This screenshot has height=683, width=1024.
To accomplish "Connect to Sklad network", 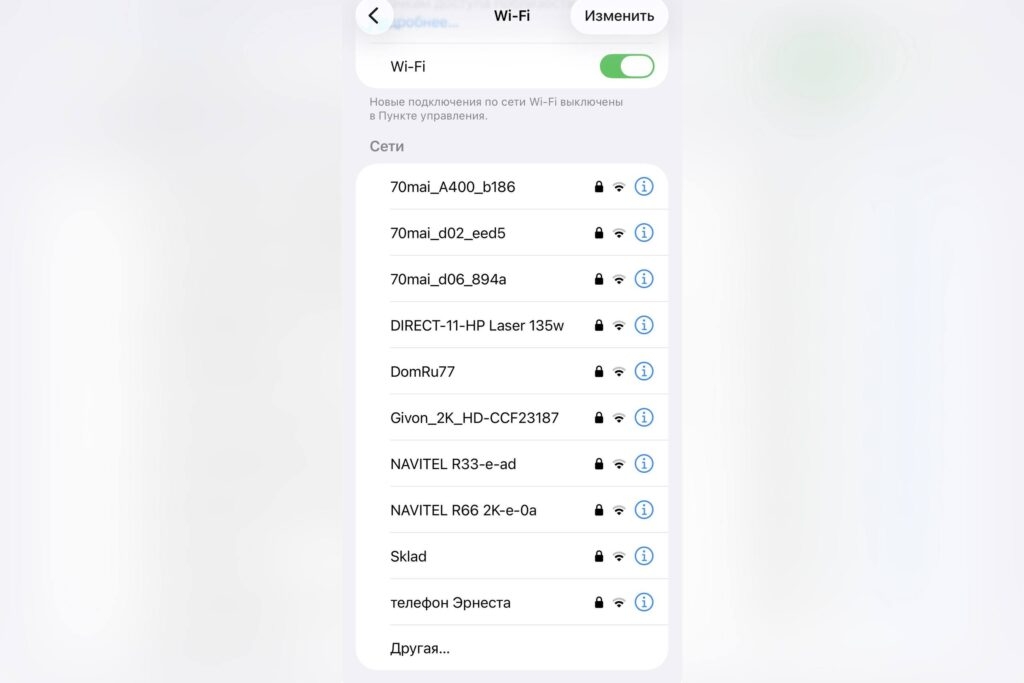I will point(408,556).
